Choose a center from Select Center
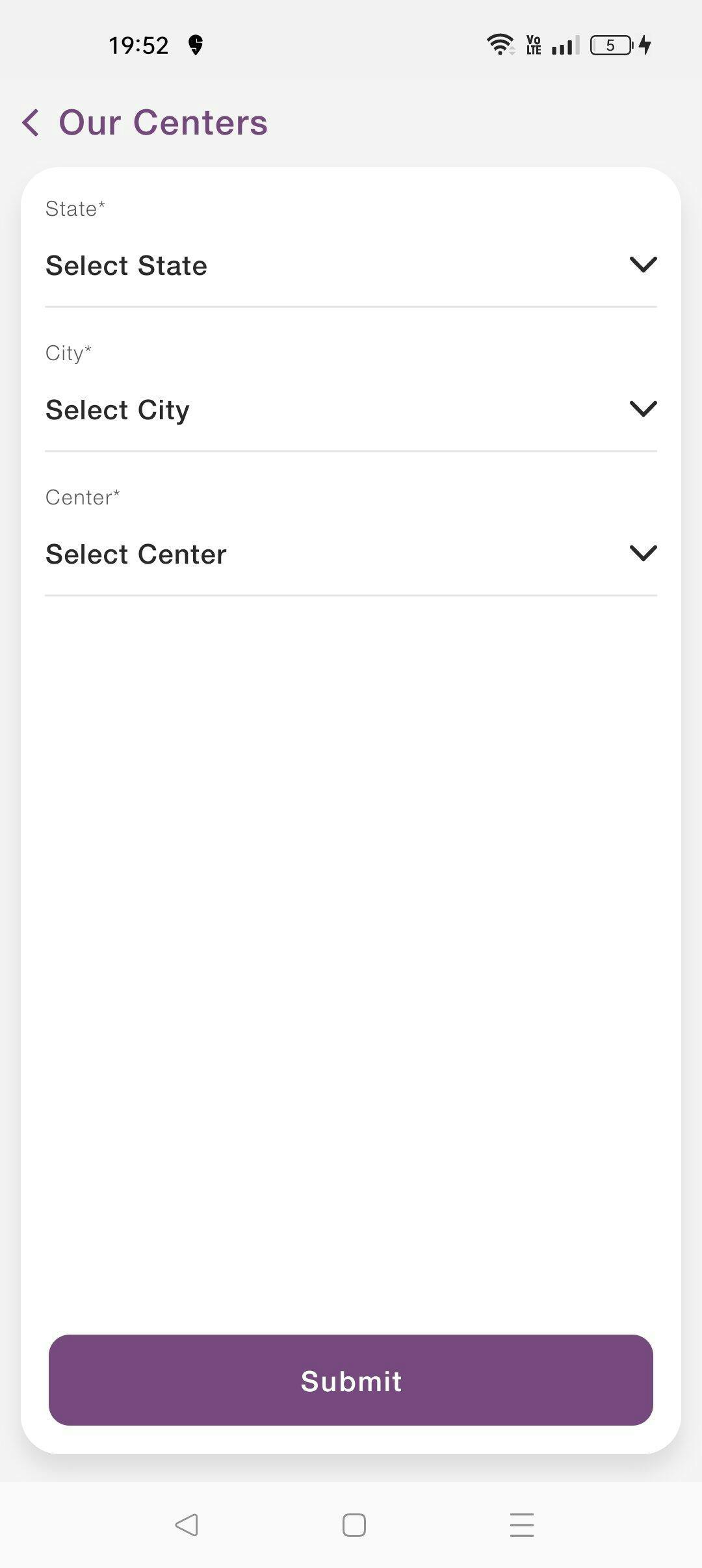This screenshot has height=1568, width=702. click(351, 554)
